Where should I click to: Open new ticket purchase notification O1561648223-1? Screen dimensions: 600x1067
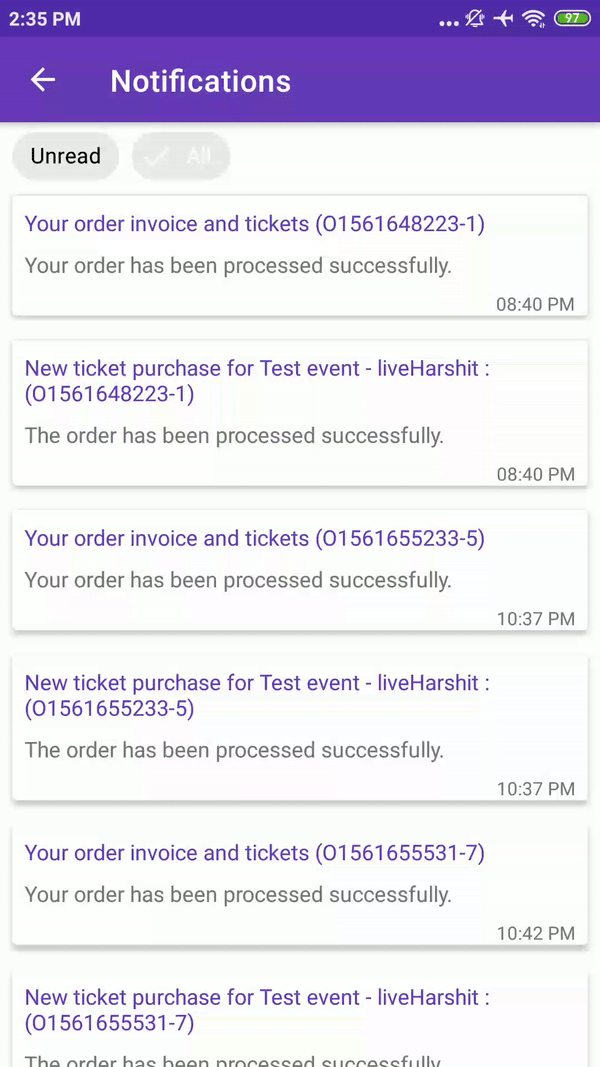[299, 412]
